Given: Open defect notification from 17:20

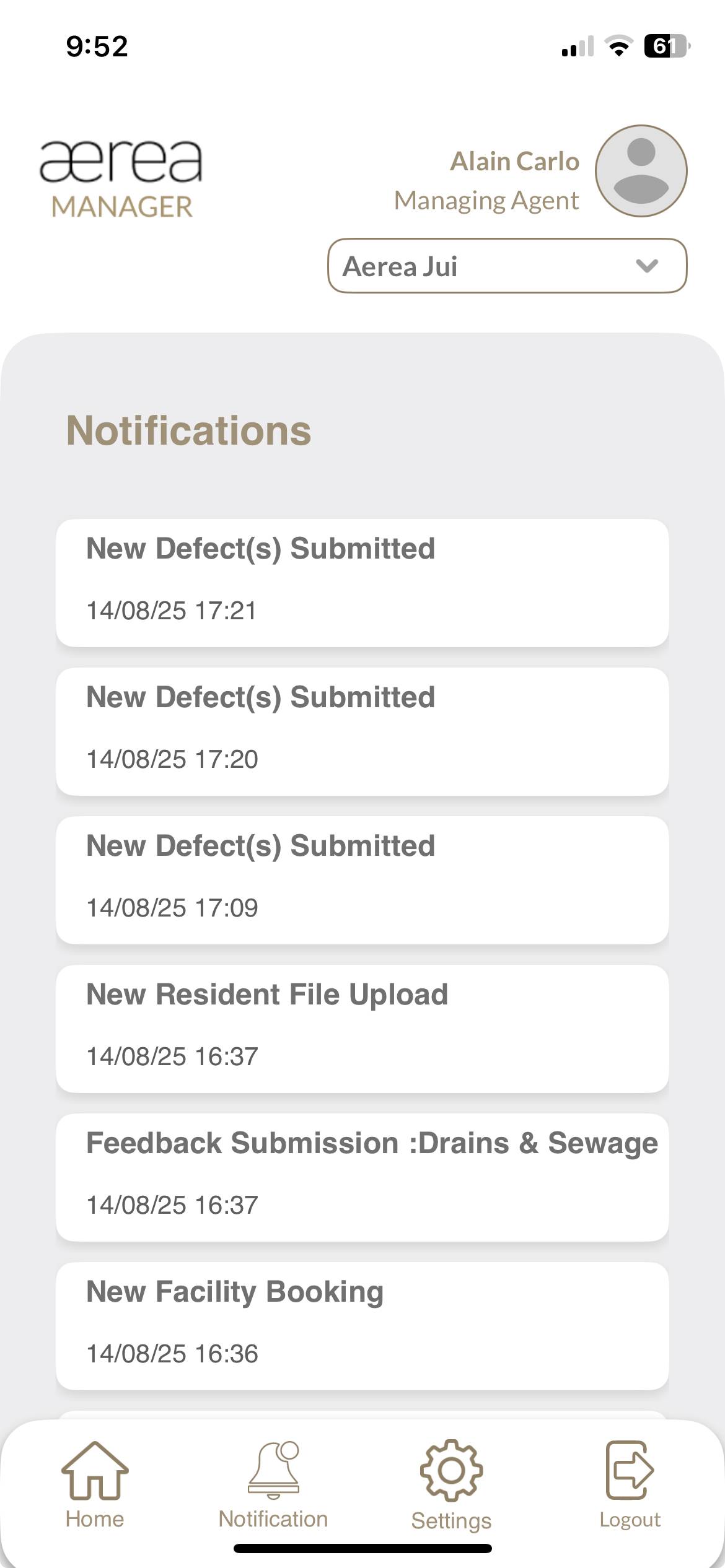Looking at the screenshot, I should (x=362, y=731).
